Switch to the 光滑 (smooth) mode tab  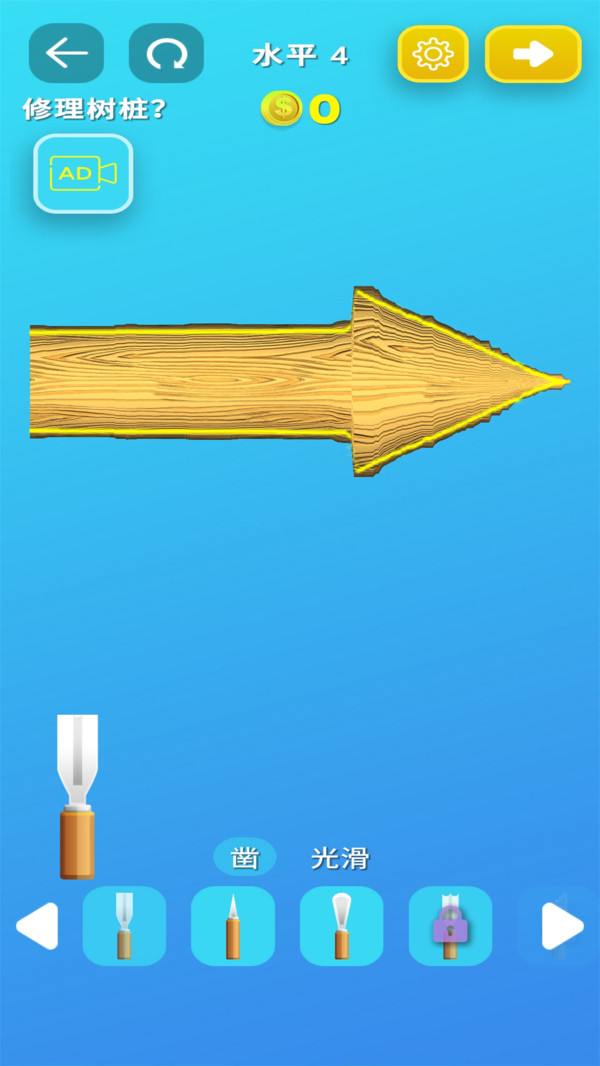[340, 858]
